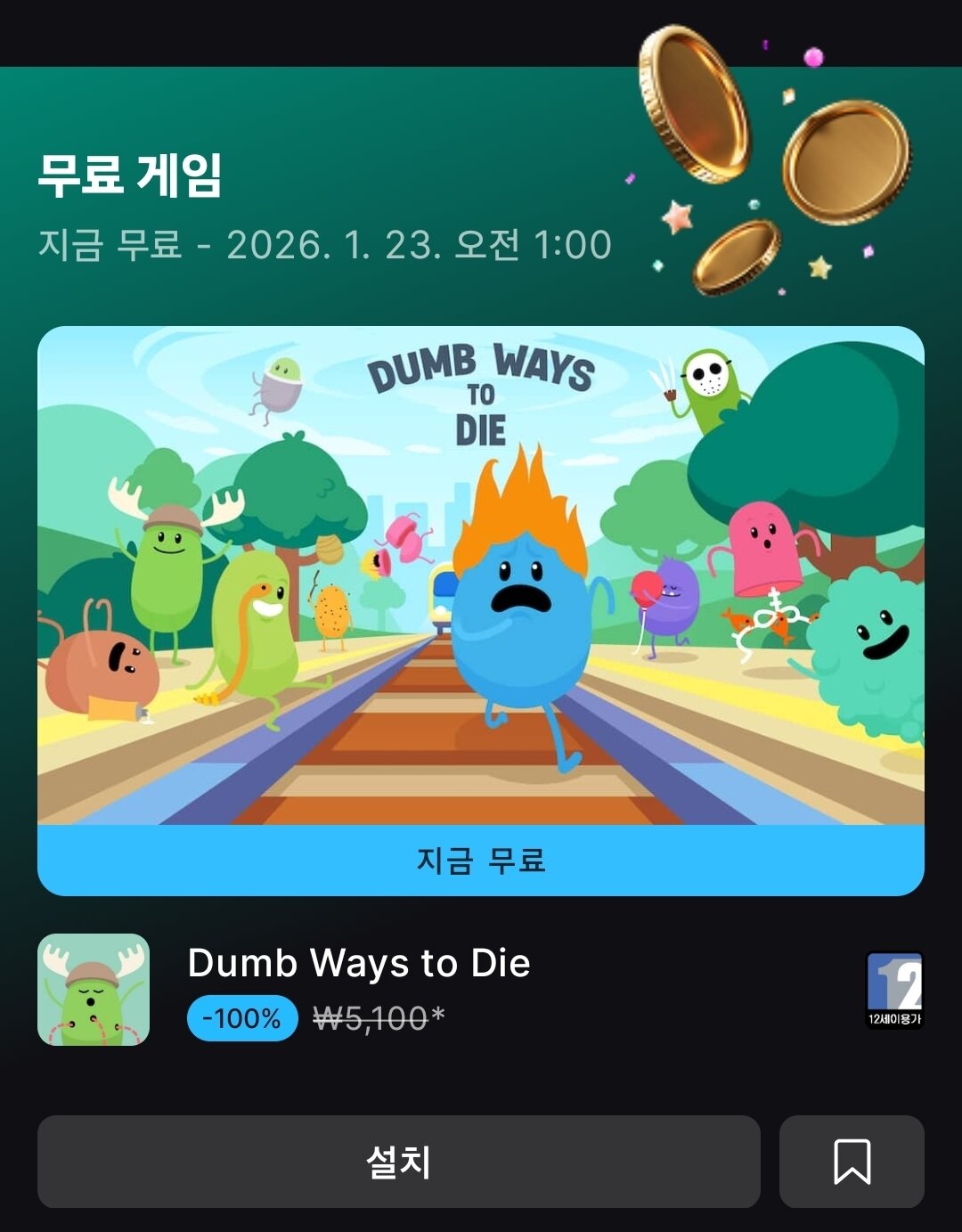The width and height of the screenshot is (962, 1232).
Task: Open the Dumb Ways to Die app icon
Action: click(x=94, y=990)
